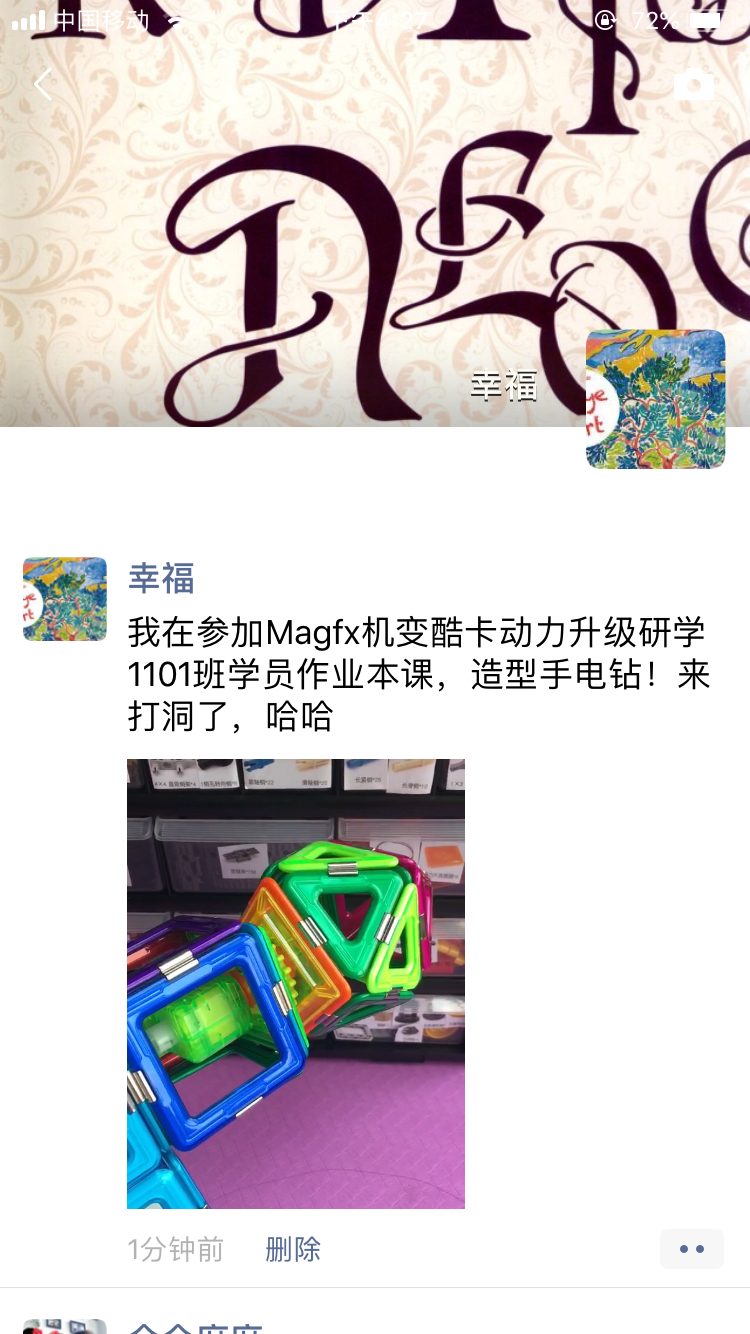Screen dimensions: 750x1334
Task: View the magnetic blocks photo in full
Action: [x=296, y=983]
